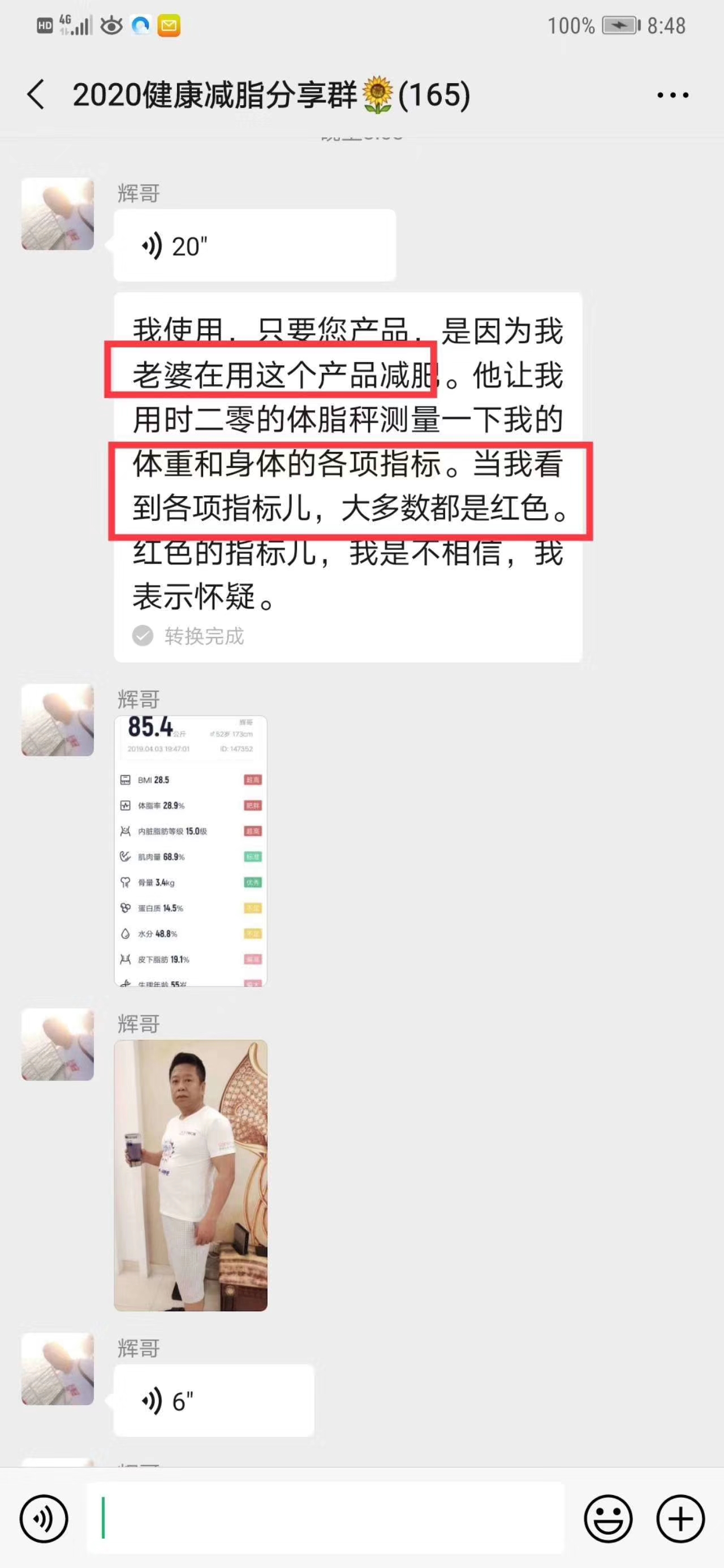The image size is (724, 1568).
Task: Open 辉哥's avatar next to the 20-second voice message
Action: pos(58,214)
